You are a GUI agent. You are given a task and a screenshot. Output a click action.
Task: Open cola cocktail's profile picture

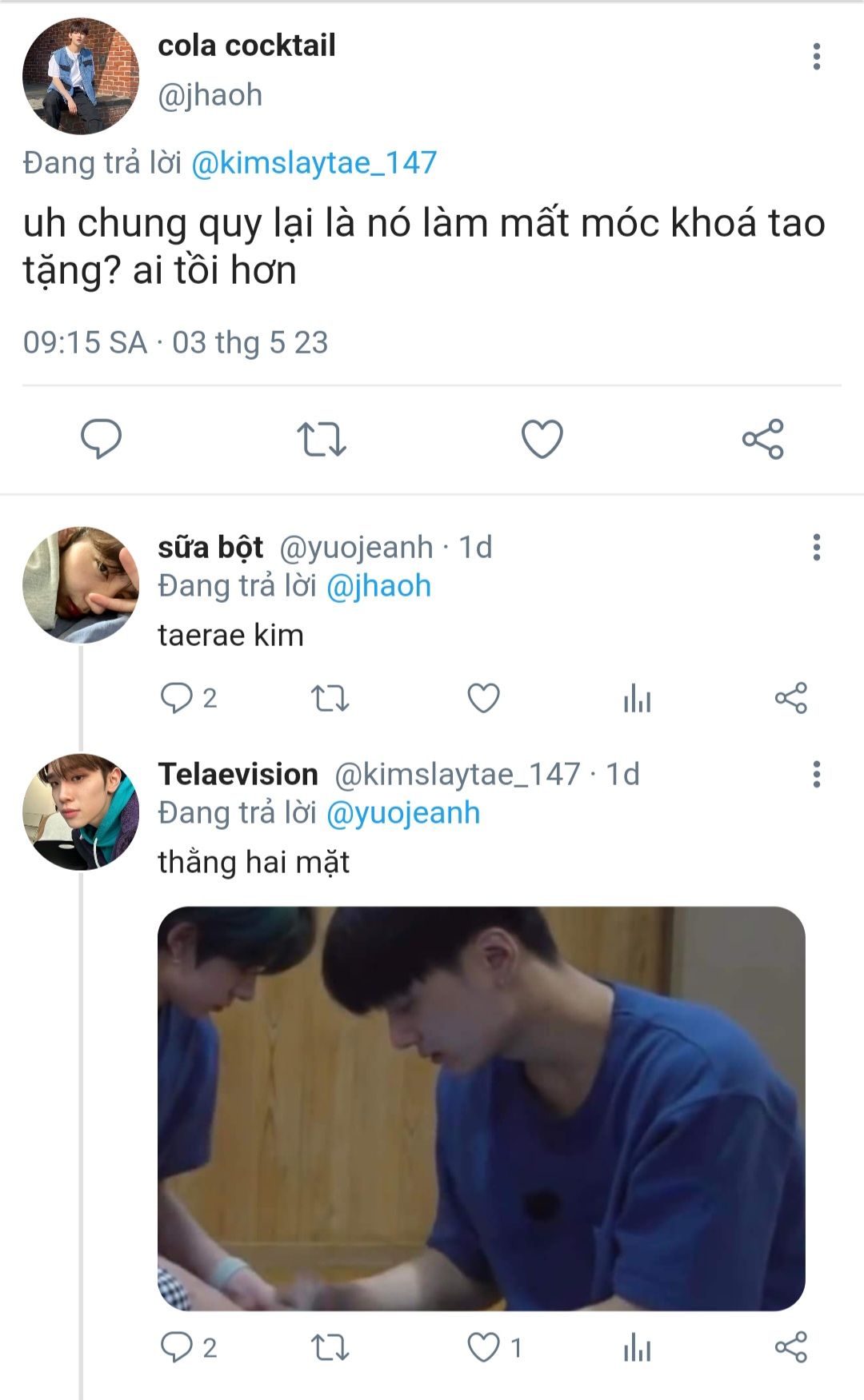pos(81,76)
